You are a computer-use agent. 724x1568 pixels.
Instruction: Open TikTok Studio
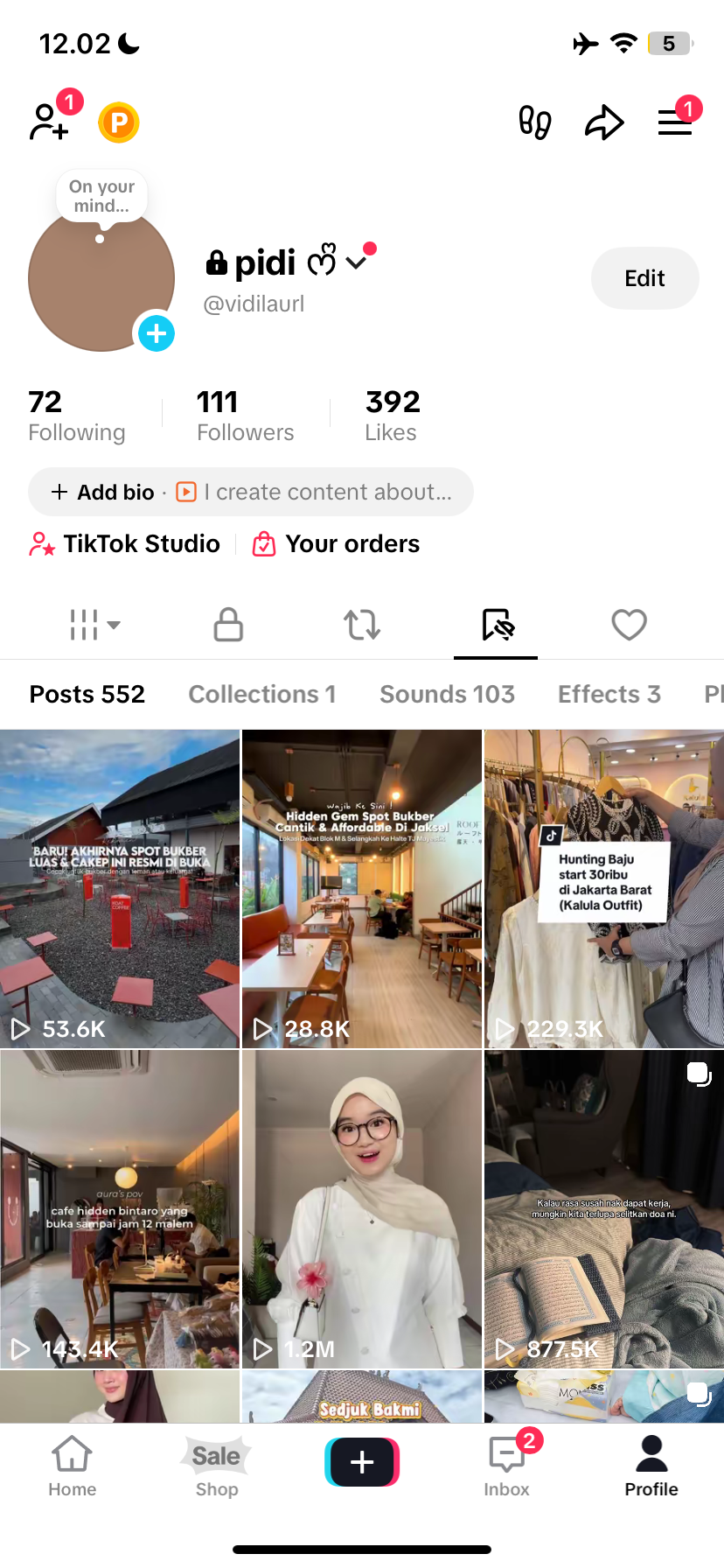pyautogui.click(x=125, y=544)
